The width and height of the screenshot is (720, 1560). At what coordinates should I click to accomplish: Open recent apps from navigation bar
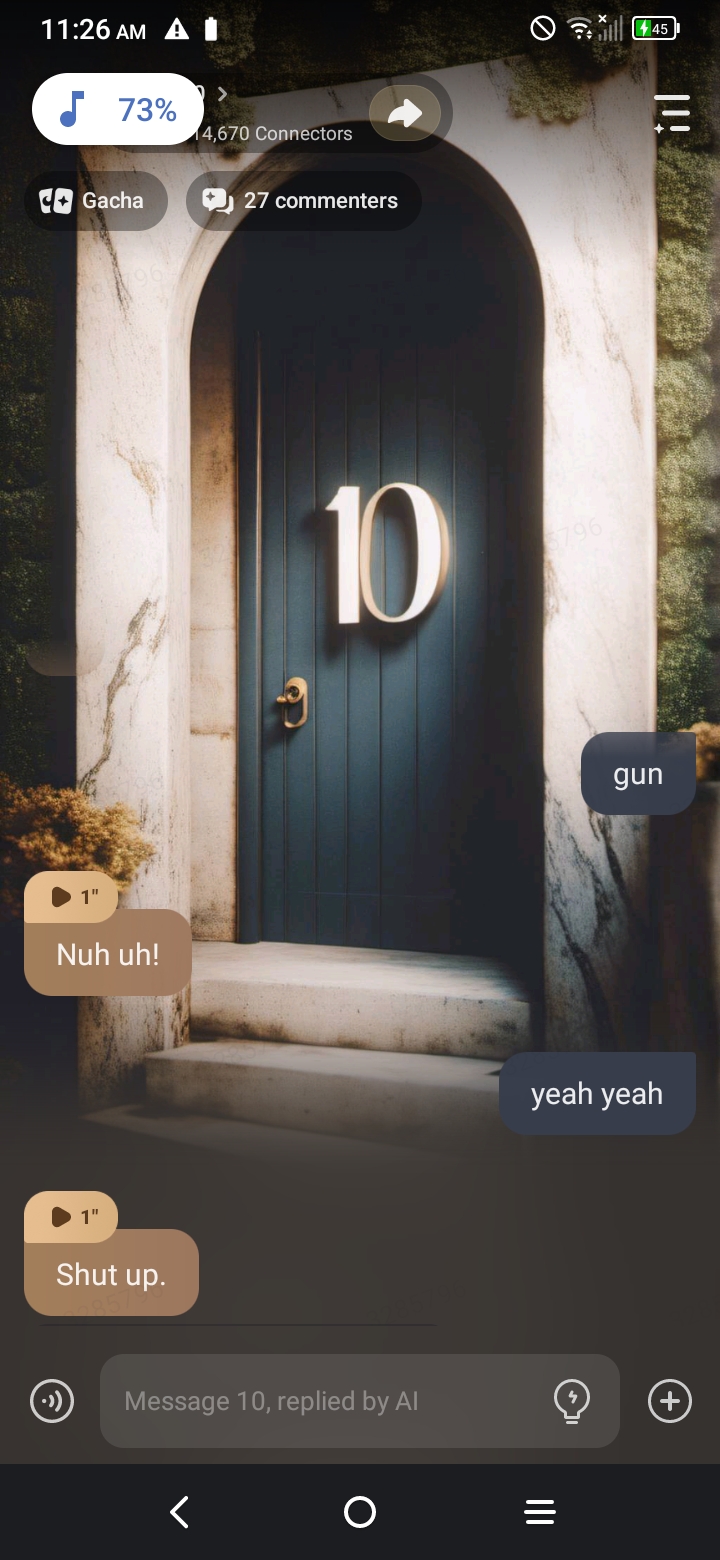[x=540, y=1512]
